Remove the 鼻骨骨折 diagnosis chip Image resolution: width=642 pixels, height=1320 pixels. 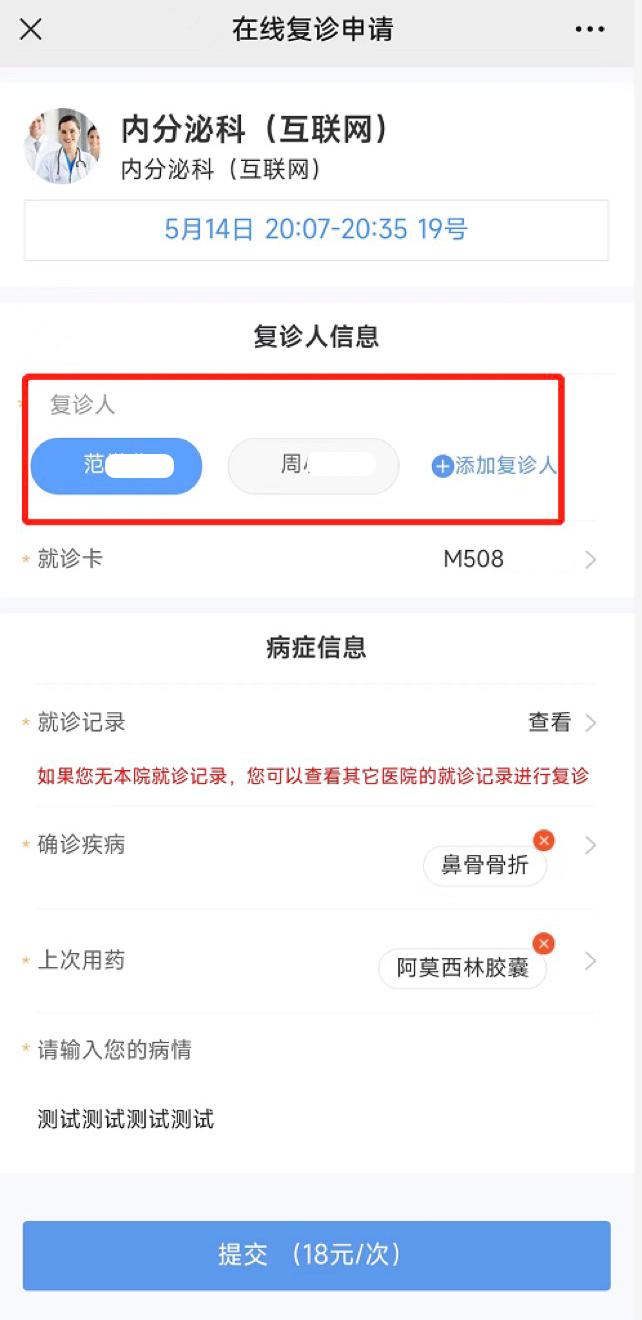pyautogui.click(x=544, y=840)
